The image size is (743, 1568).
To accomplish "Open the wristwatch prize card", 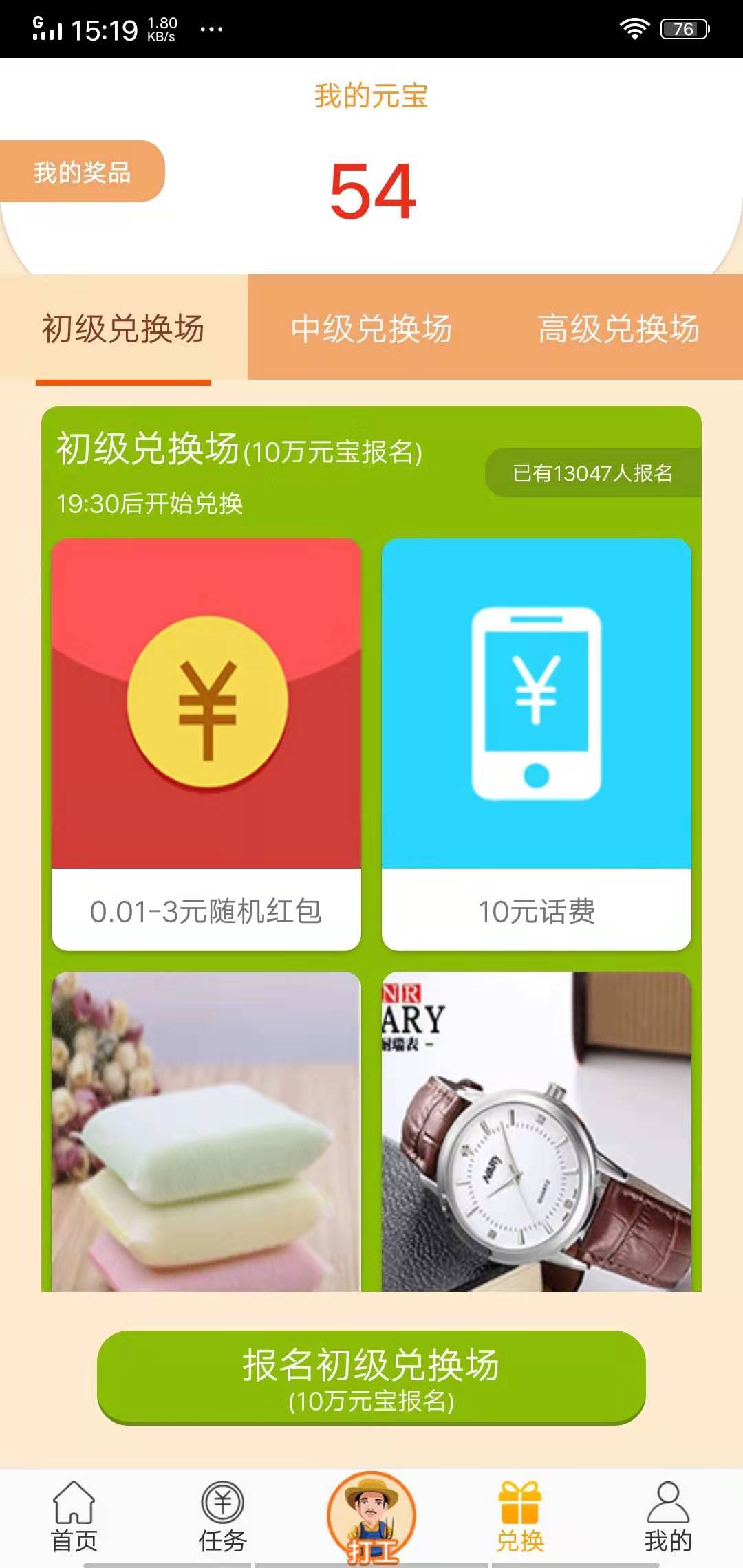I will (537, 1131).
